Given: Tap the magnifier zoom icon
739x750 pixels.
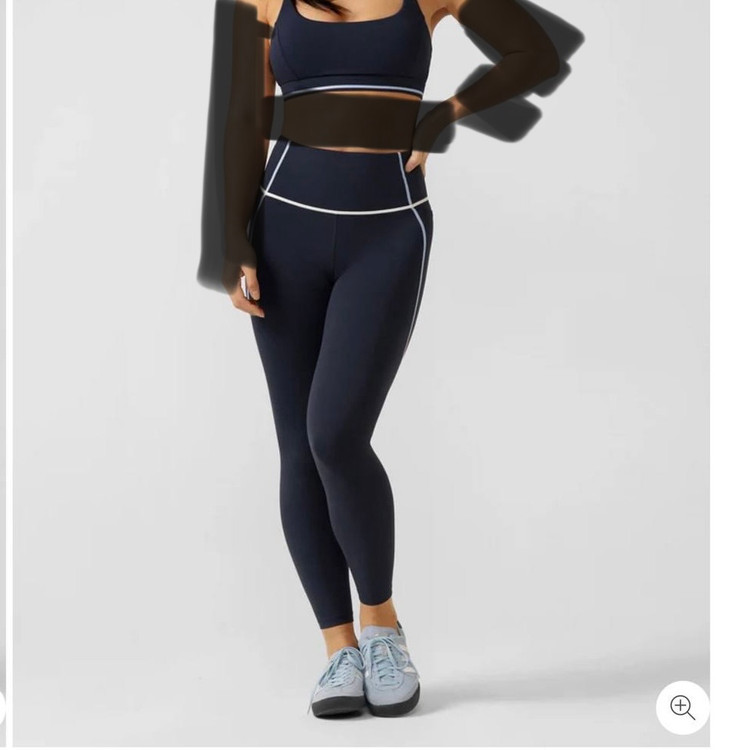Looking at the screenshot, I should pos(682,708).
